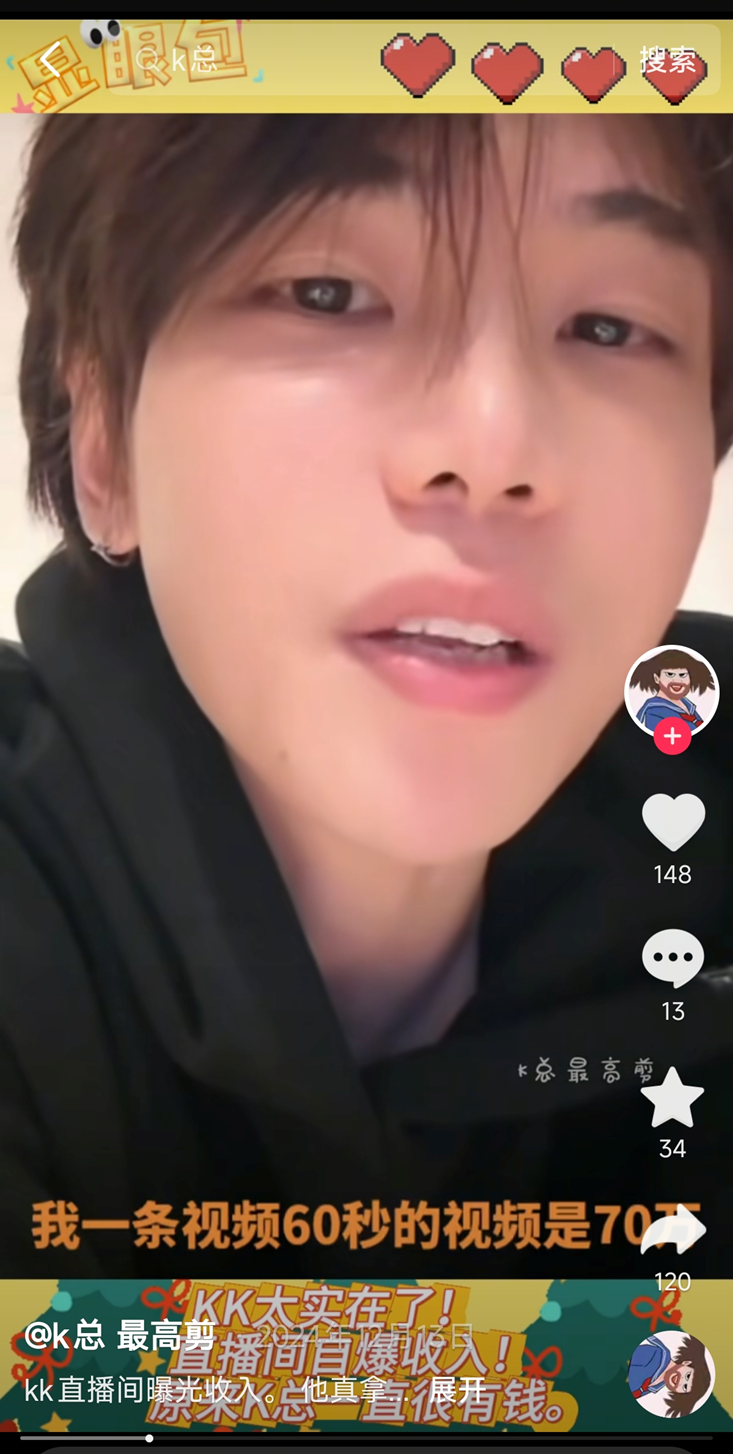Screen dimensions: 733x1454
Task: Go back with the top-left arrow
Action: tap(50, 61)
